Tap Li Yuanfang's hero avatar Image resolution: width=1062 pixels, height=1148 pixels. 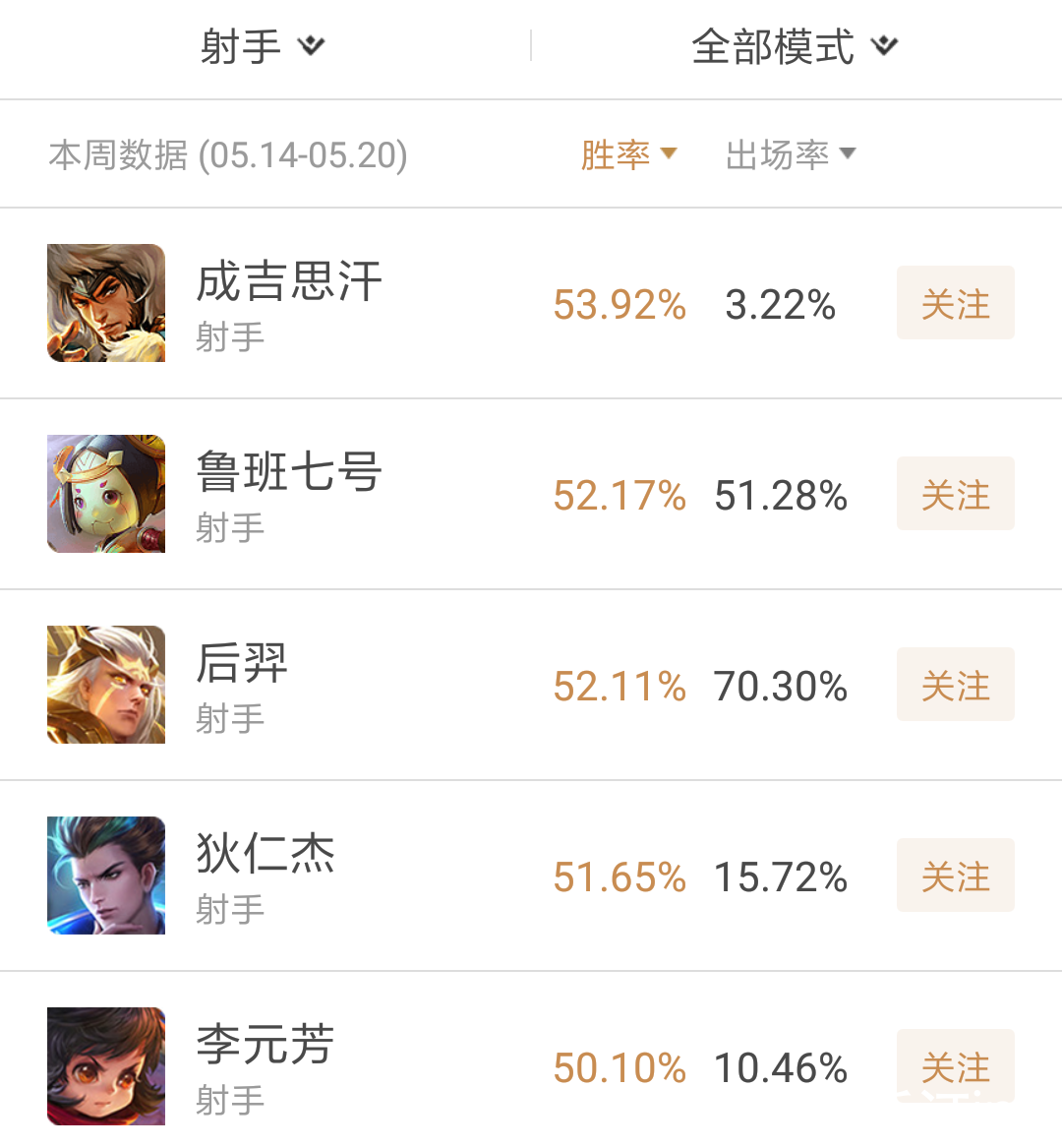click(x=105, y=1065)
